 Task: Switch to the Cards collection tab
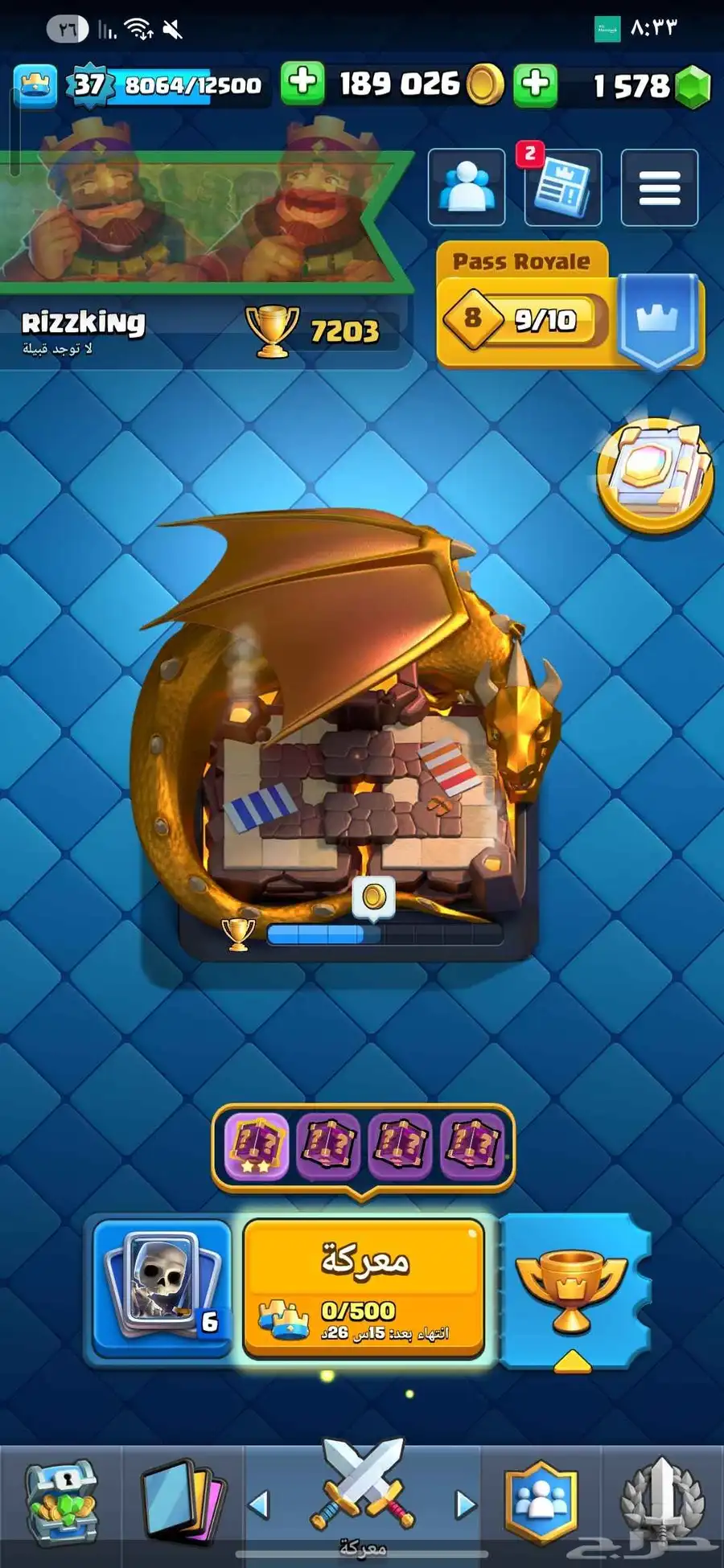tap(182, 1502)
